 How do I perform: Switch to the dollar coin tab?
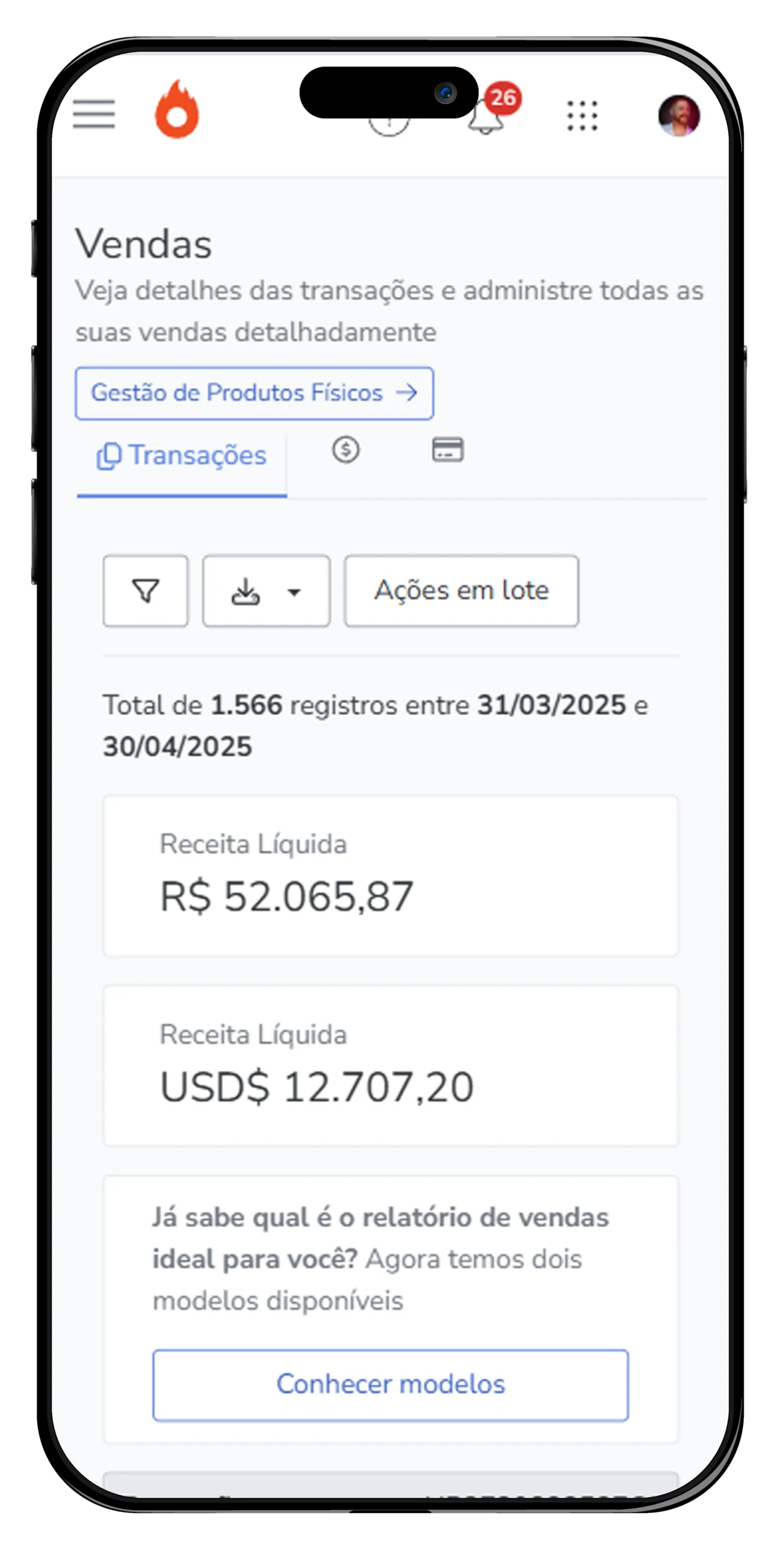(345, 450)
